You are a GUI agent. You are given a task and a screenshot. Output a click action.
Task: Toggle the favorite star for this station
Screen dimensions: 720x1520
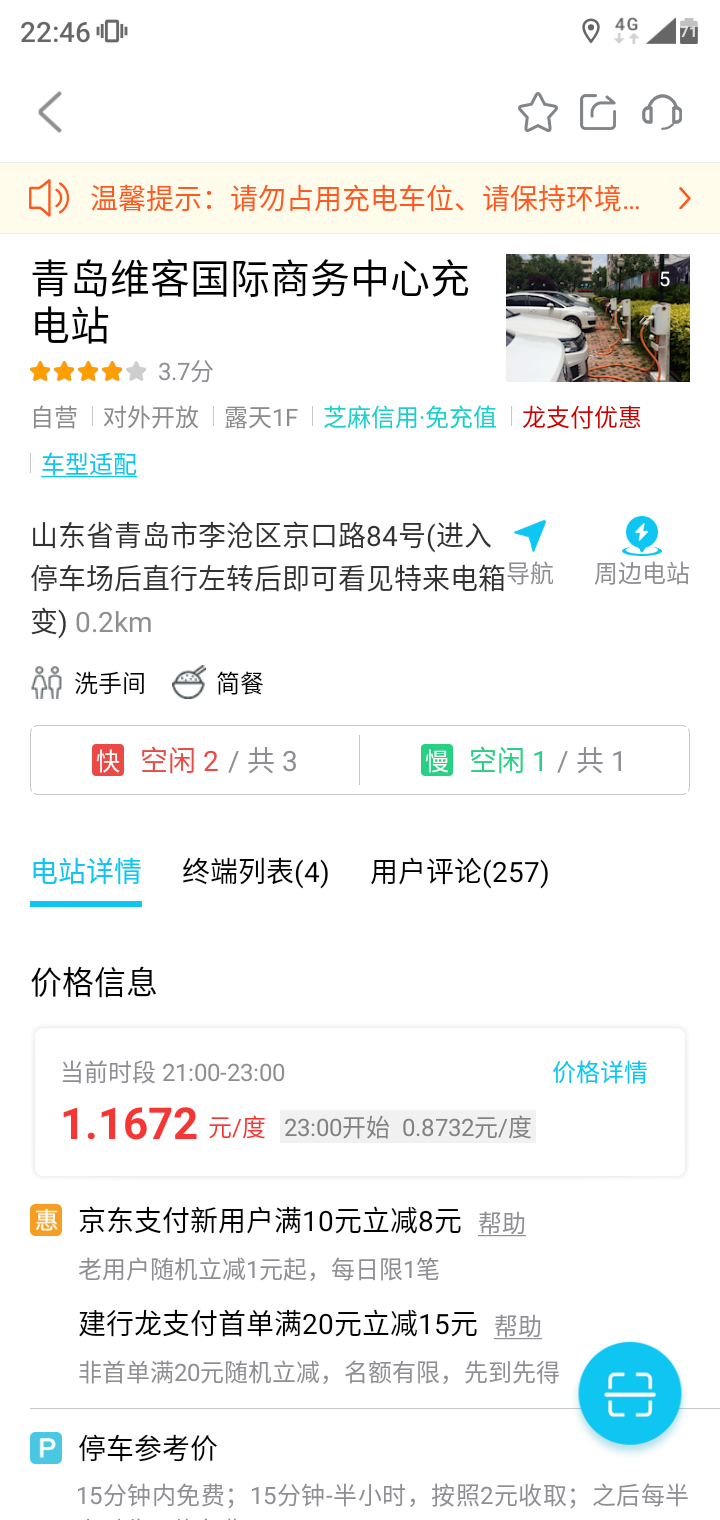(x=537, y=112)
